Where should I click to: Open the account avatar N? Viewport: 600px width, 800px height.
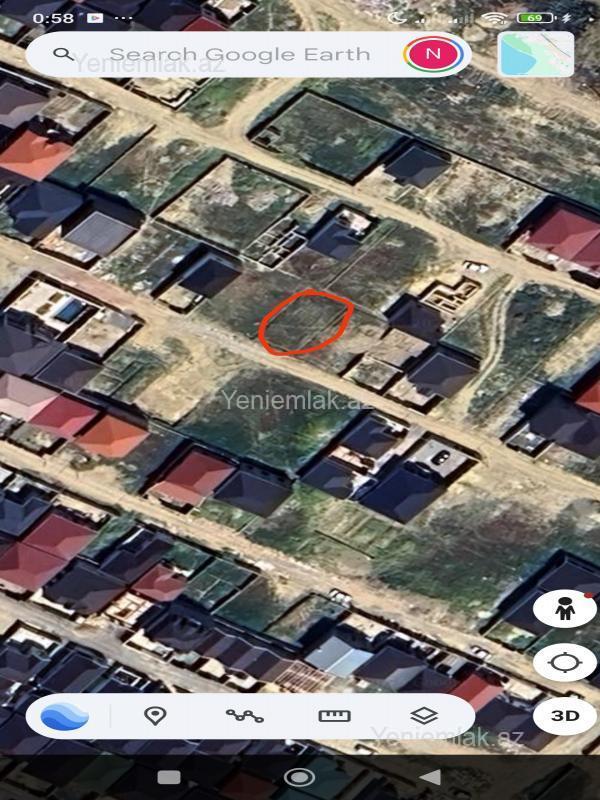click(432, 55)
